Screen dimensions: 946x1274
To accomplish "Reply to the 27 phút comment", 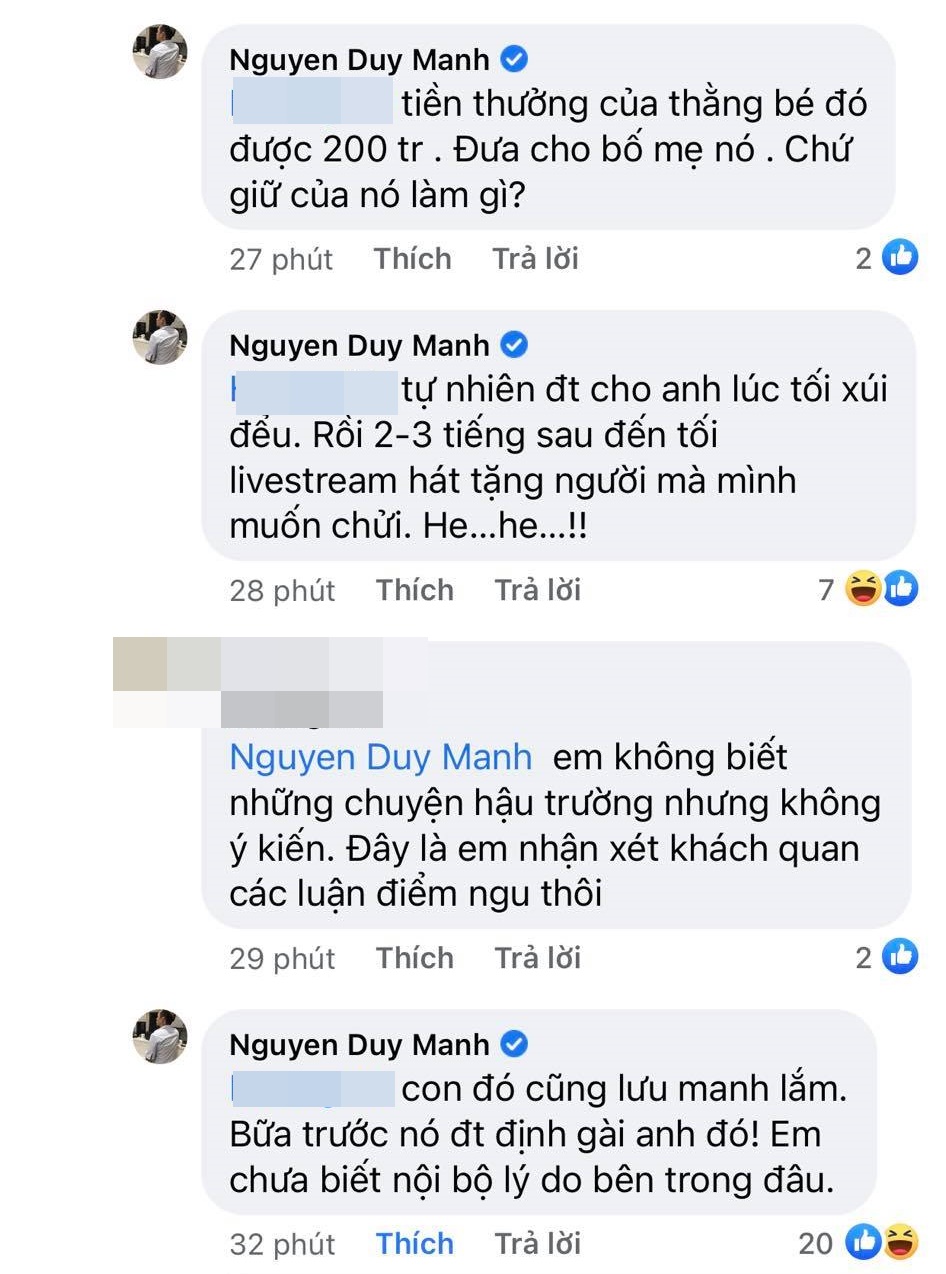I will tap(535, 259).
